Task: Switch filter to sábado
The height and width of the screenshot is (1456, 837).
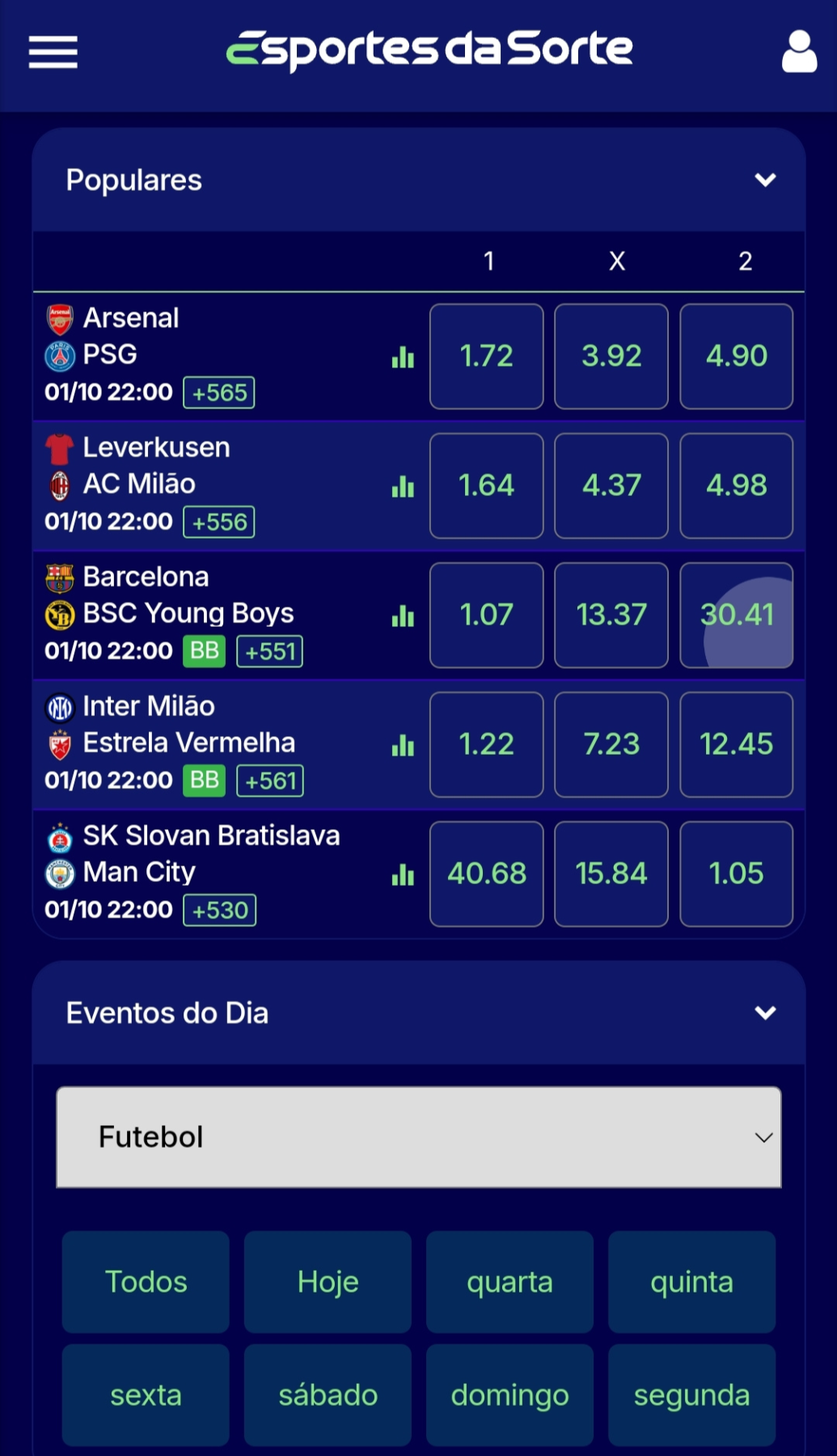Action: [327, 1395]
